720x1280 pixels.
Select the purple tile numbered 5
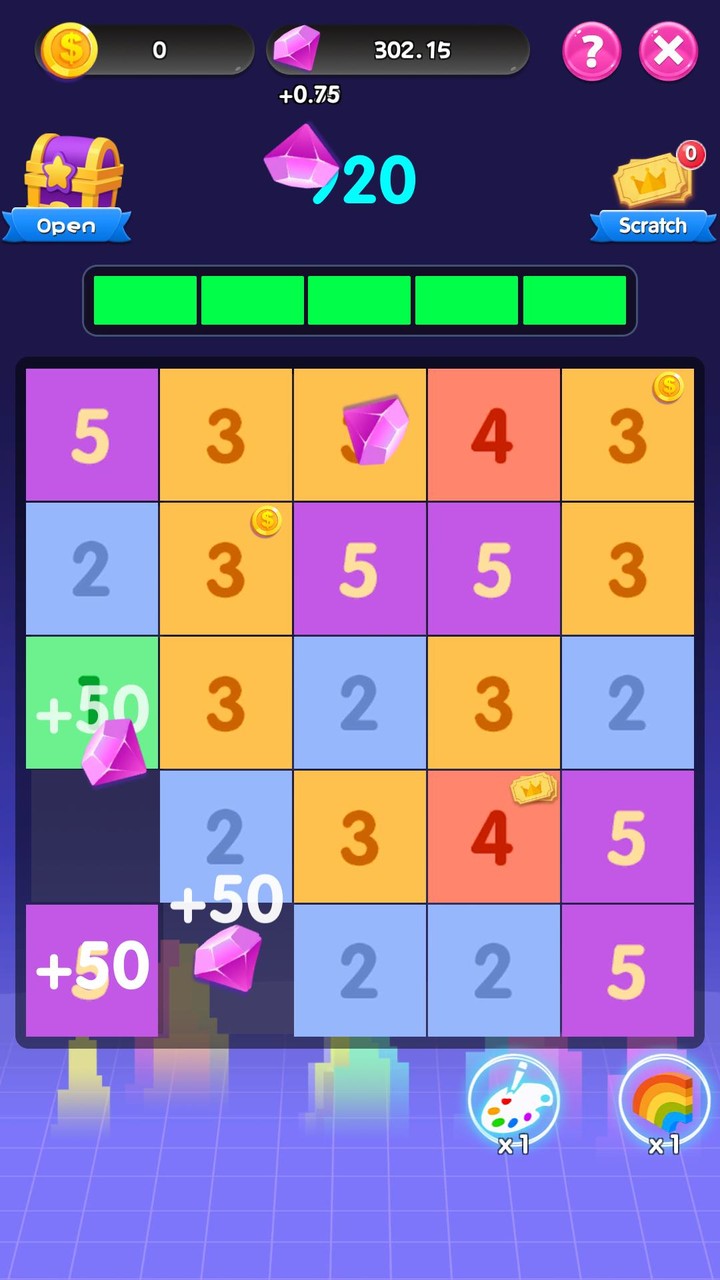tap(91, 434)
